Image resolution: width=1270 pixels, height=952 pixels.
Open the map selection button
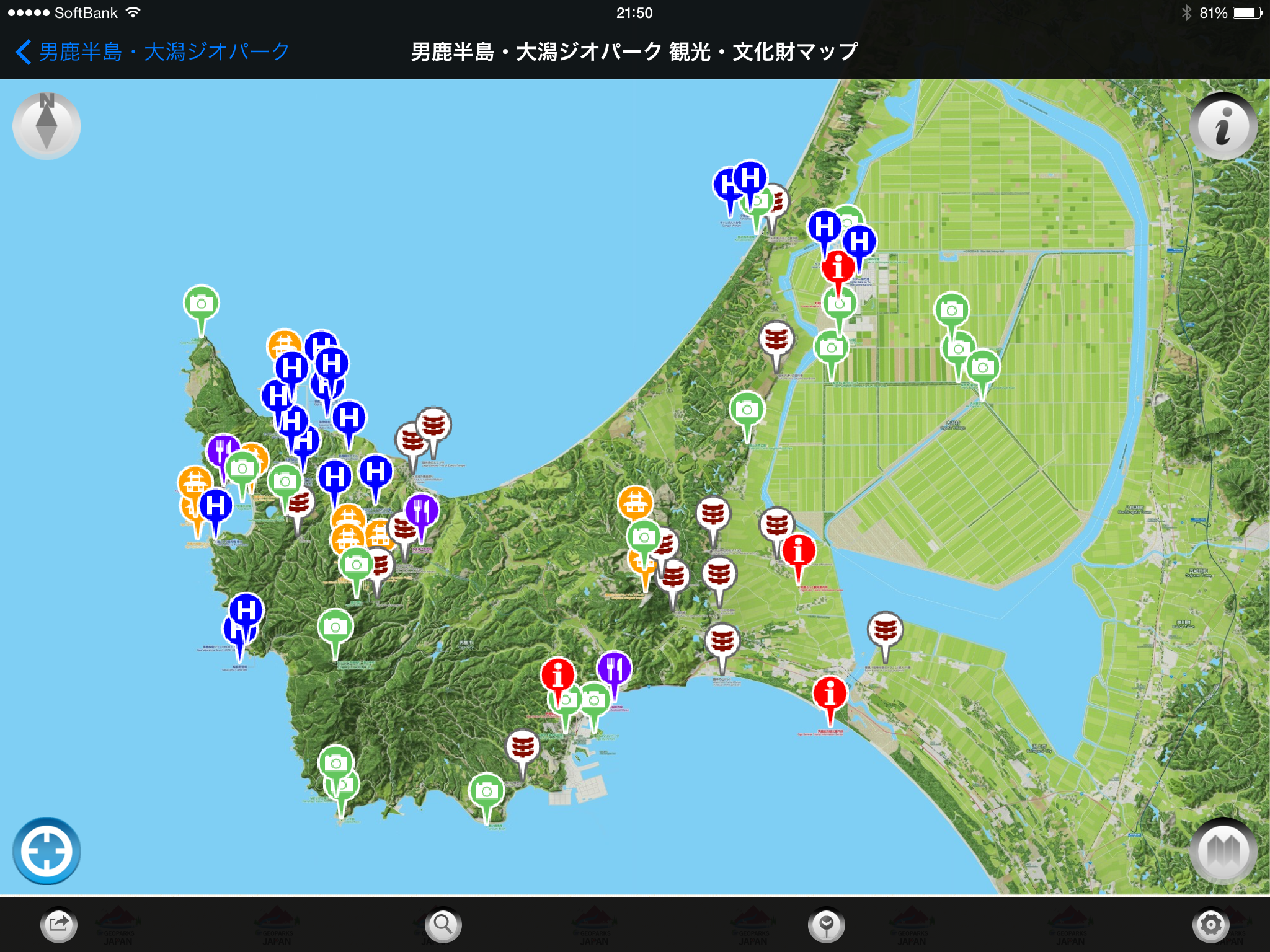click(1223, 850)
